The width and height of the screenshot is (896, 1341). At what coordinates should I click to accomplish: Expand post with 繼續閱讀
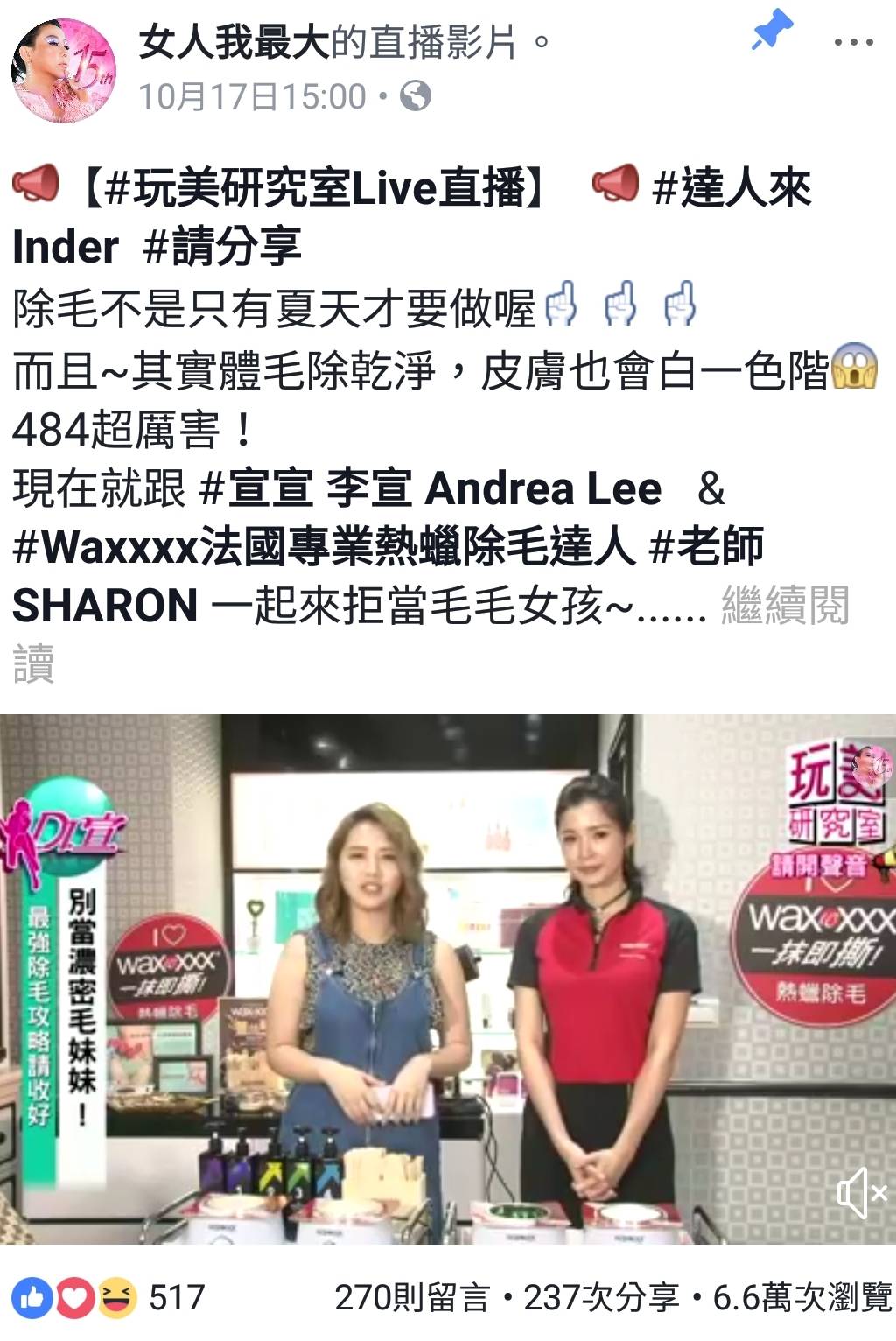pos(785,606)
